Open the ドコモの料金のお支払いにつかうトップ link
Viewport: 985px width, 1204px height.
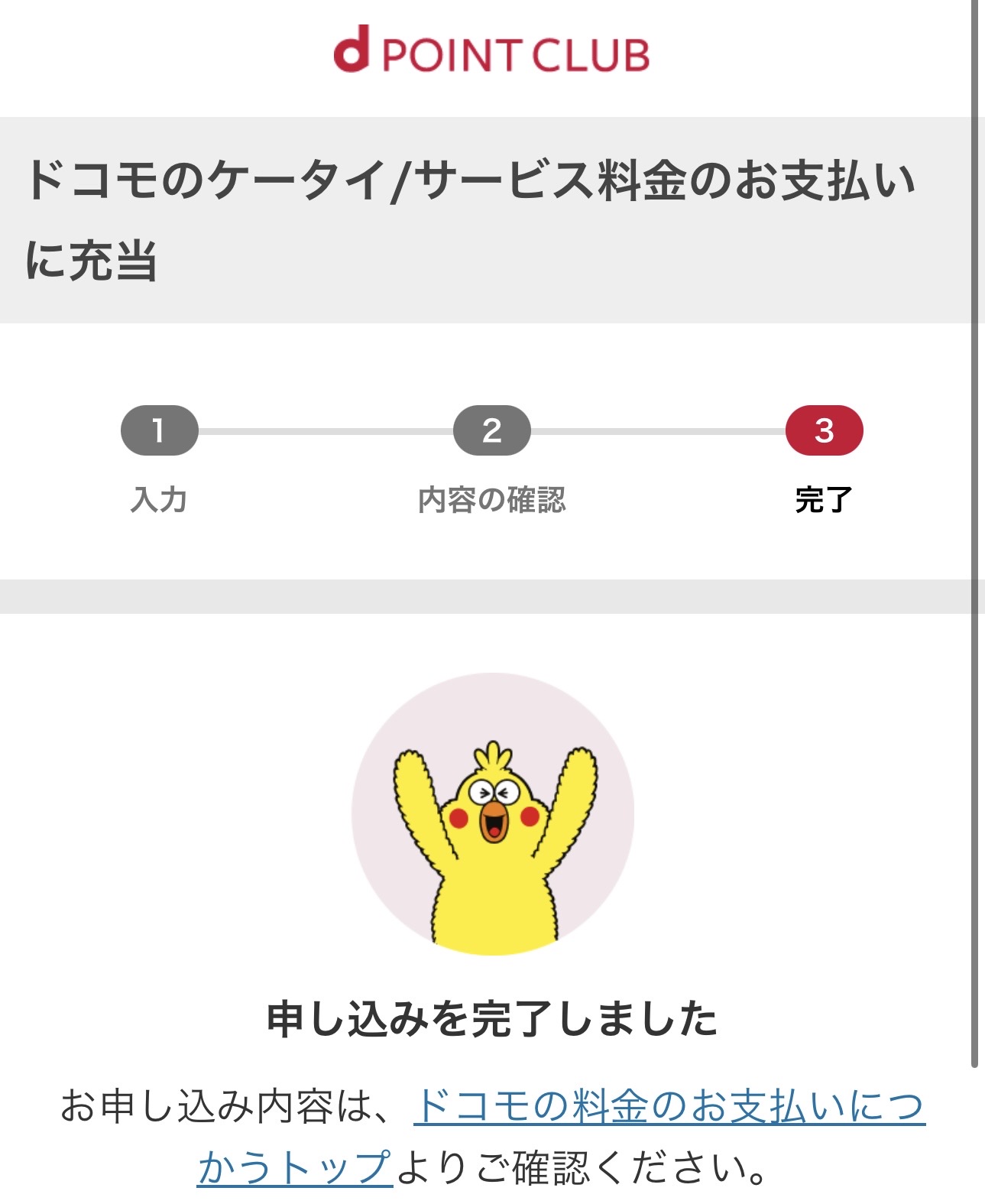pos(669,1107)
